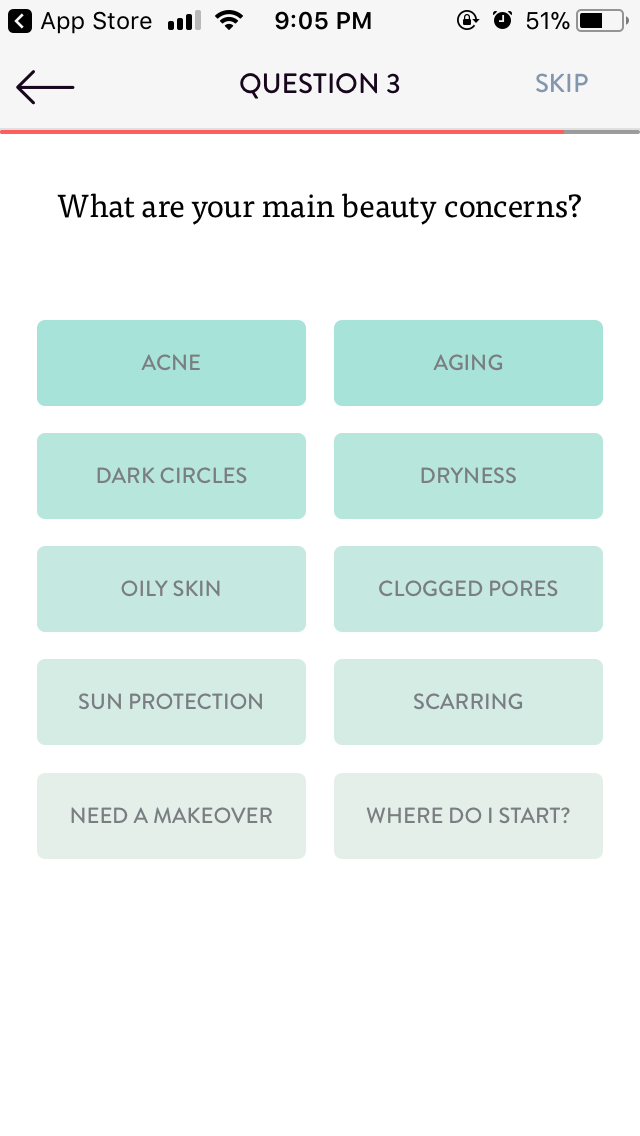Image resolution: width=640 pixels, height=1136 pixels.
Task: Choose Need a Makeover
Action: [171, 816]
